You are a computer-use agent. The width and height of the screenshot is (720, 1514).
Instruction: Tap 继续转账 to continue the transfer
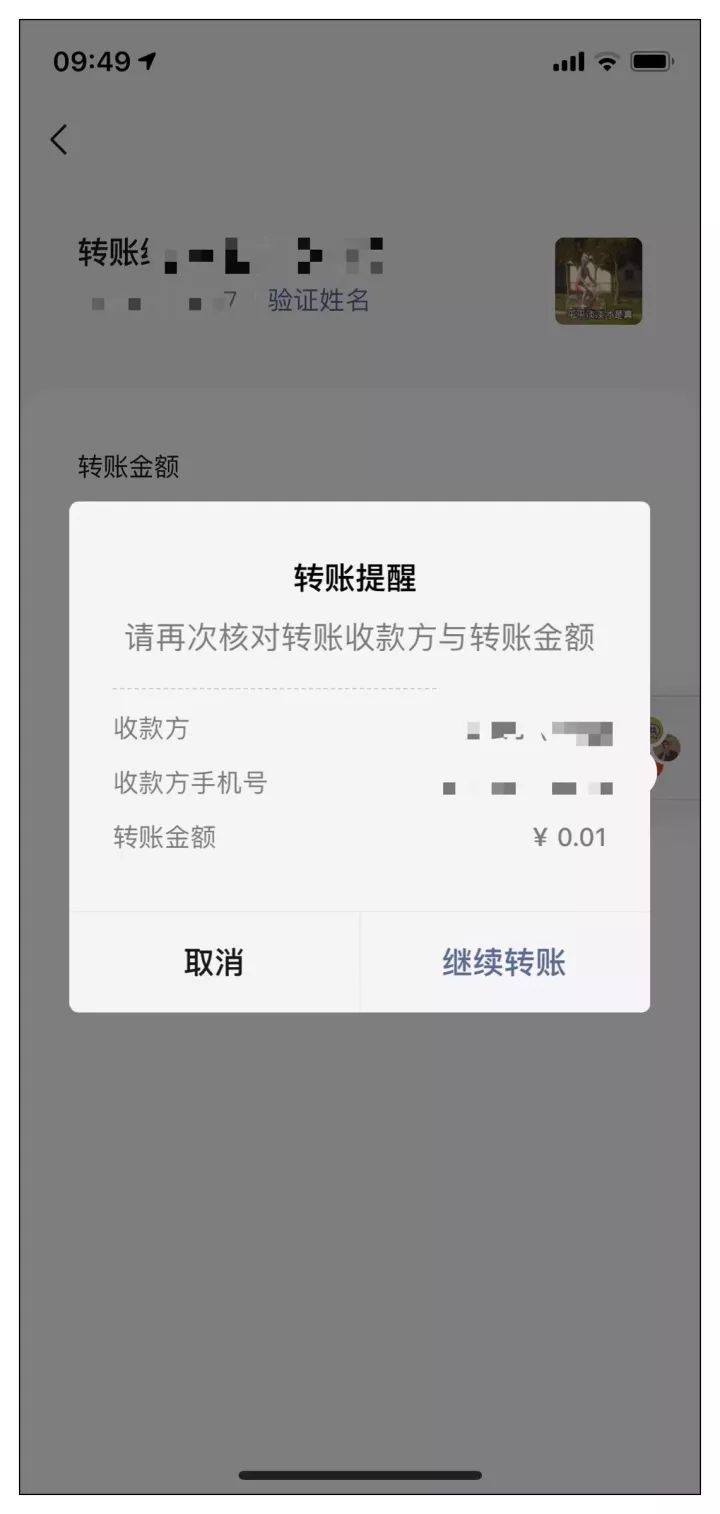click(504, 961)
